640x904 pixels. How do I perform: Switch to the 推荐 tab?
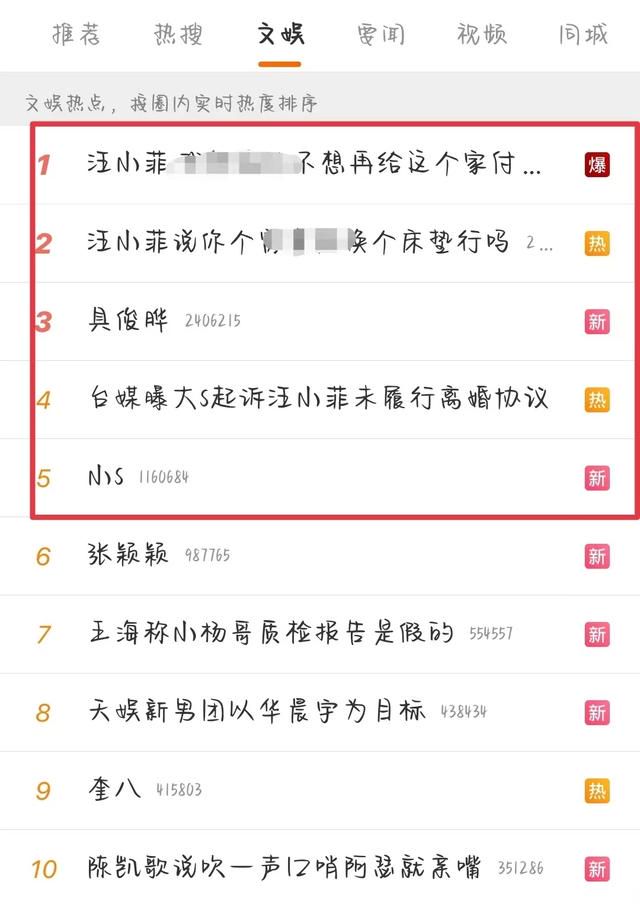click(x=76, y=35)
